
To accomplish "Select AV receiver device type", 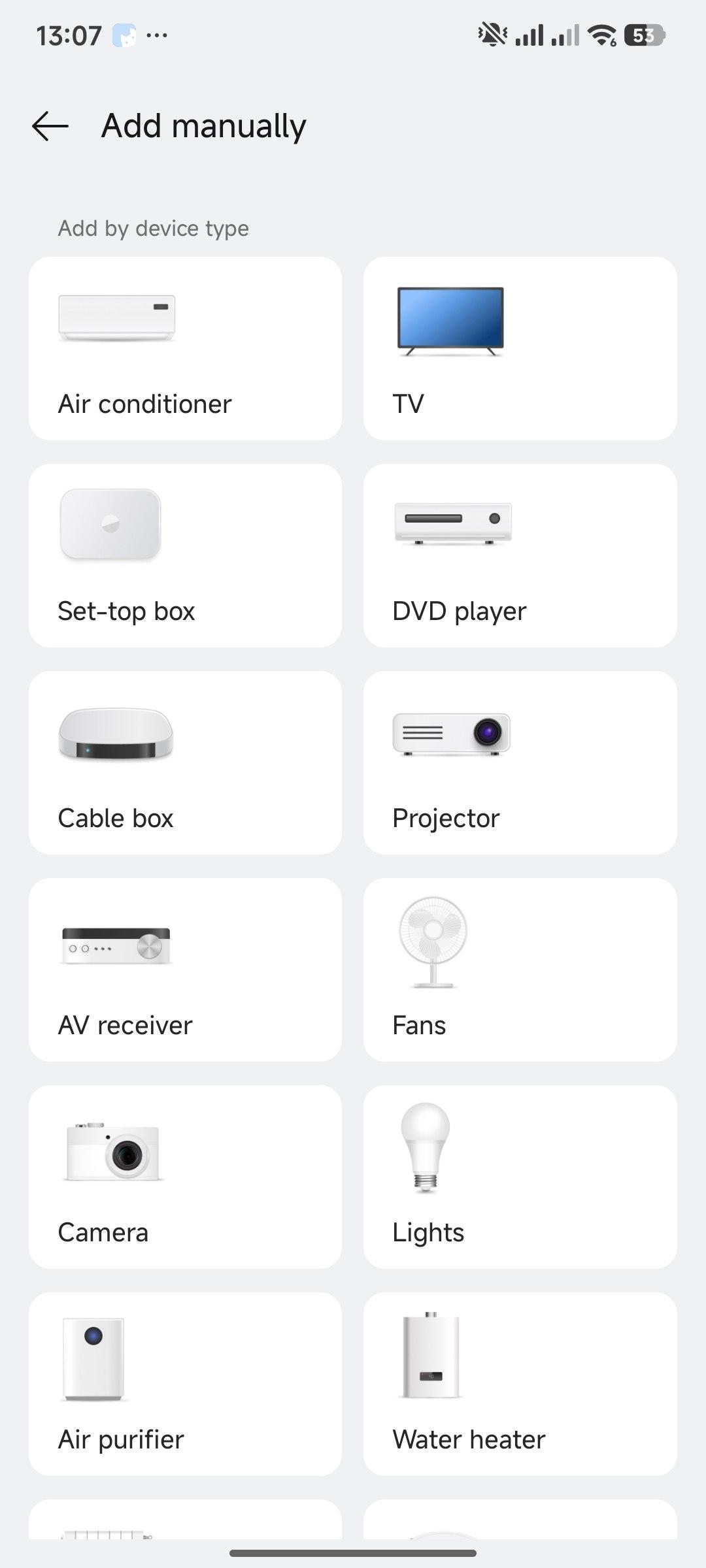I will 185,970.
